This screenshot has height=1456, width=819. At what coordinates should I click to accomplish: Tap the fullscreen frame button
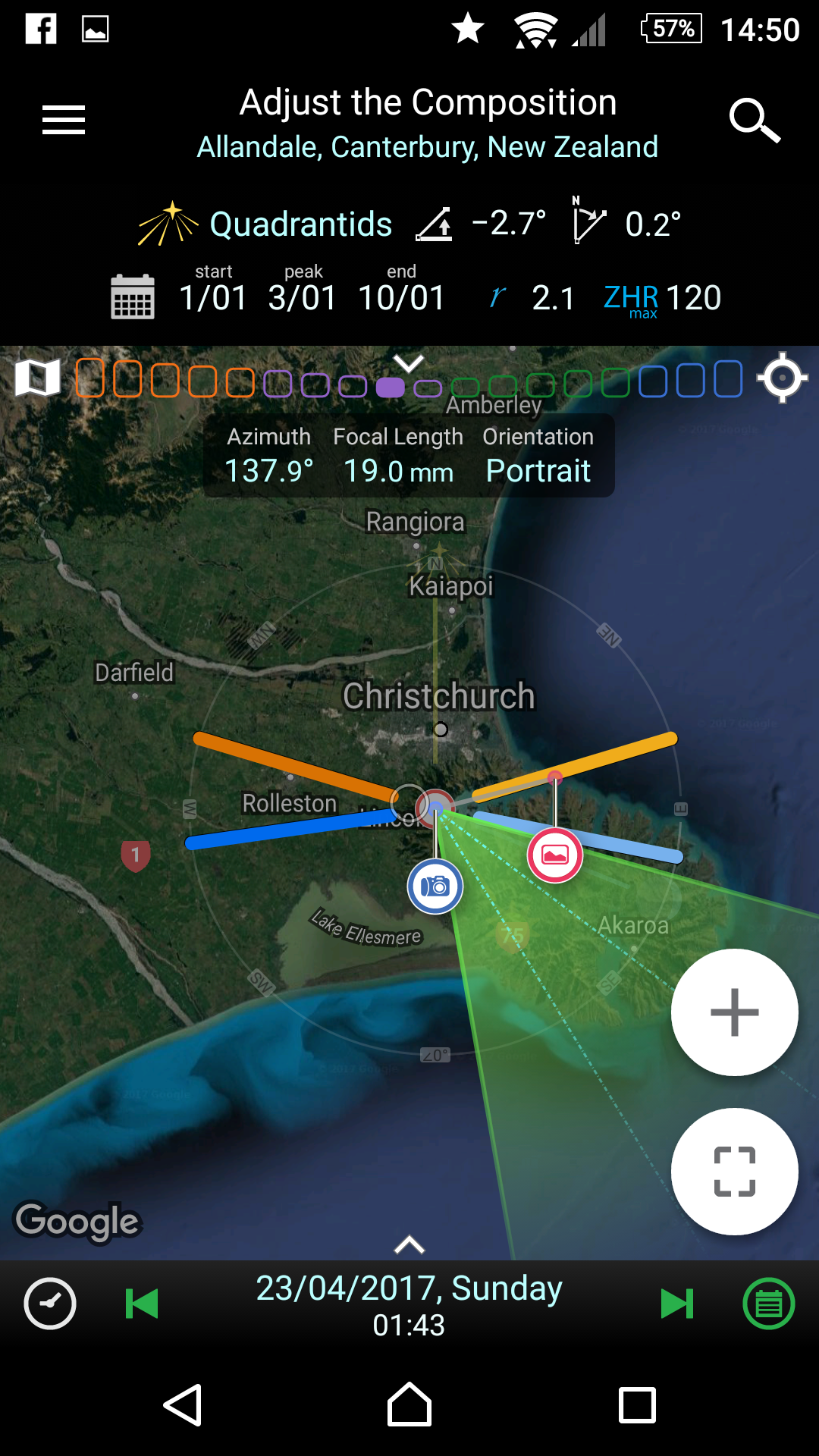point(734,1171)
